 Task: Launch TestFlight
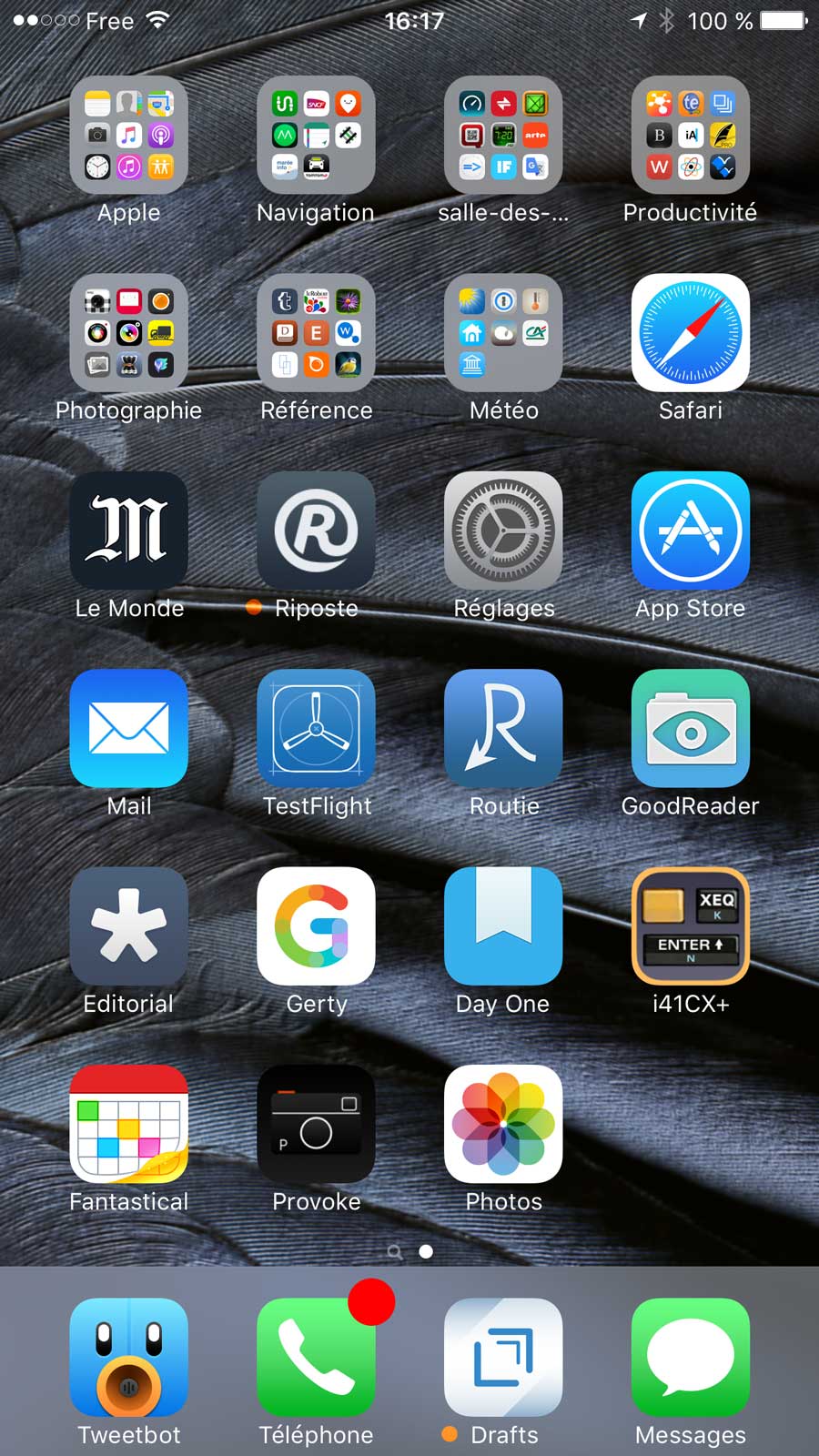(x=316, y=728)
